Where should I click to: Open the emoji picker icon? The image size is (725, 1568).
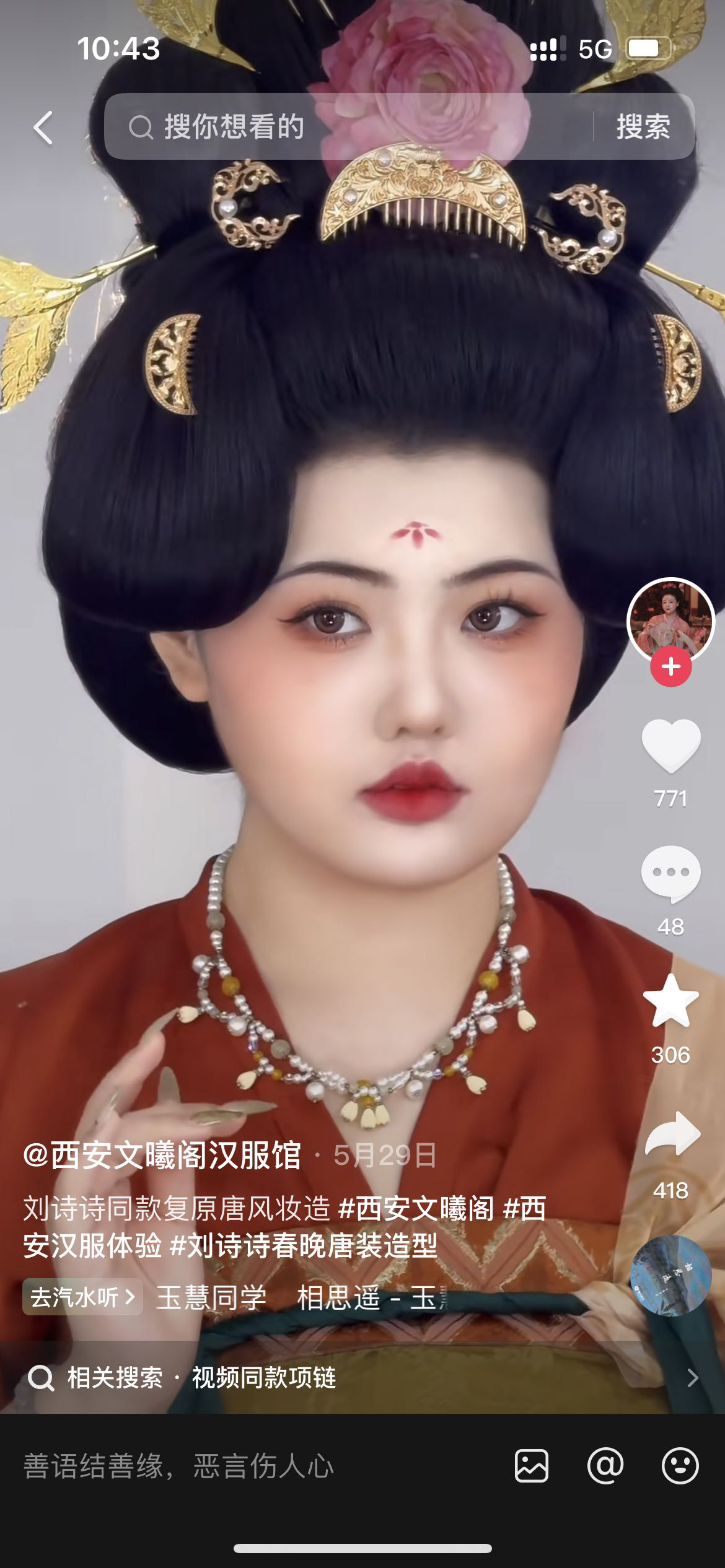[680, 1466]
